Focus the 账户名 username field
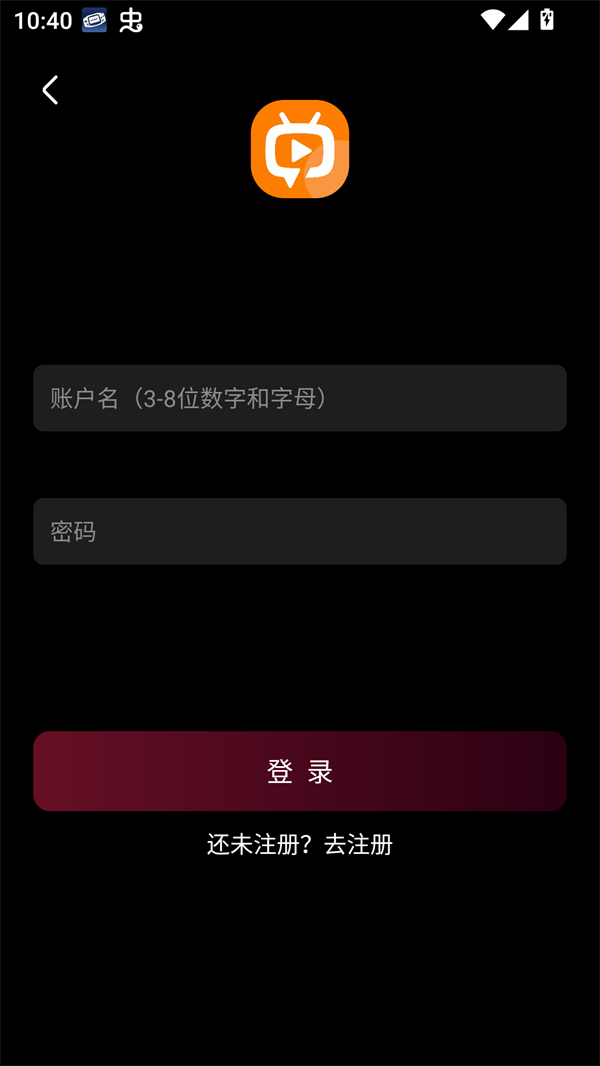The width and height of the screenshot is (600, 1066). coord(300,398)
